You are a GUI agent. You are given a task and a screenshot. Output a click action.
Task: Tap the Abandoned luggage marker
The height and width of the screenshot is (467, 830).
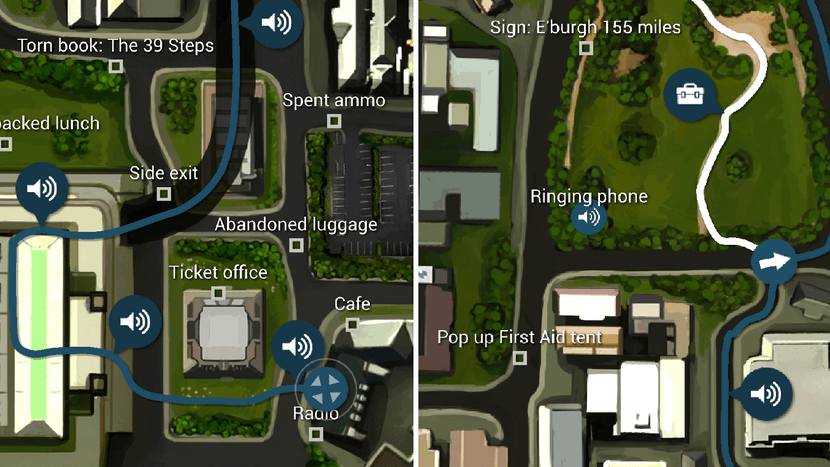[296, 244]
